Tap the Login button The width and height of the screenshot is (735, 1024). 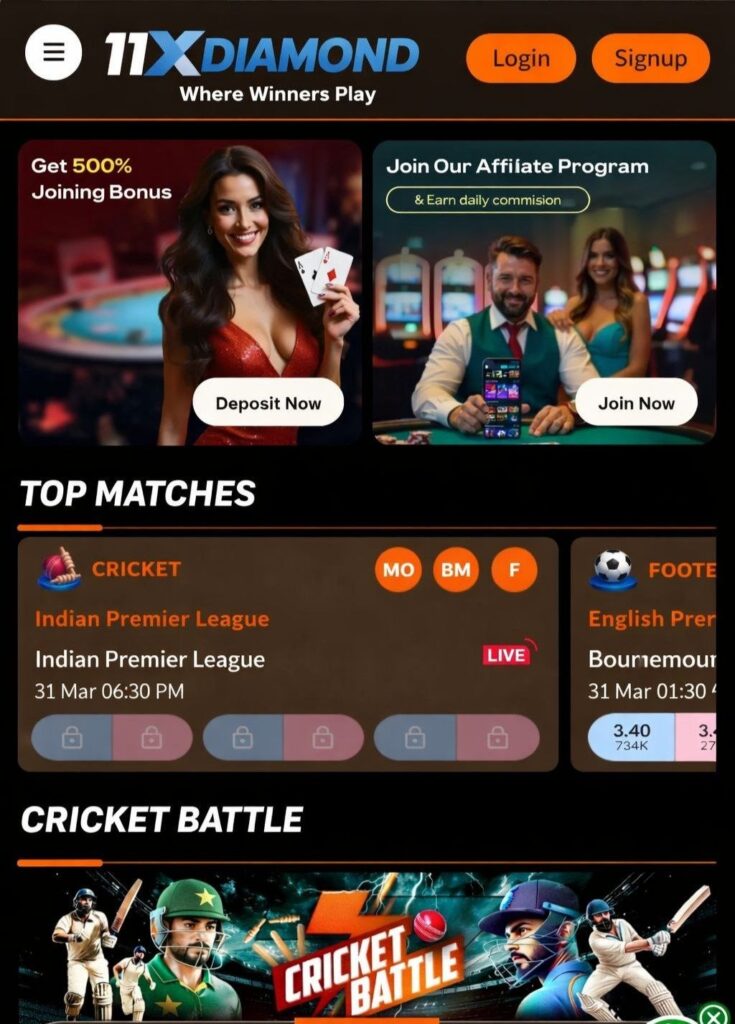[520, 59]
